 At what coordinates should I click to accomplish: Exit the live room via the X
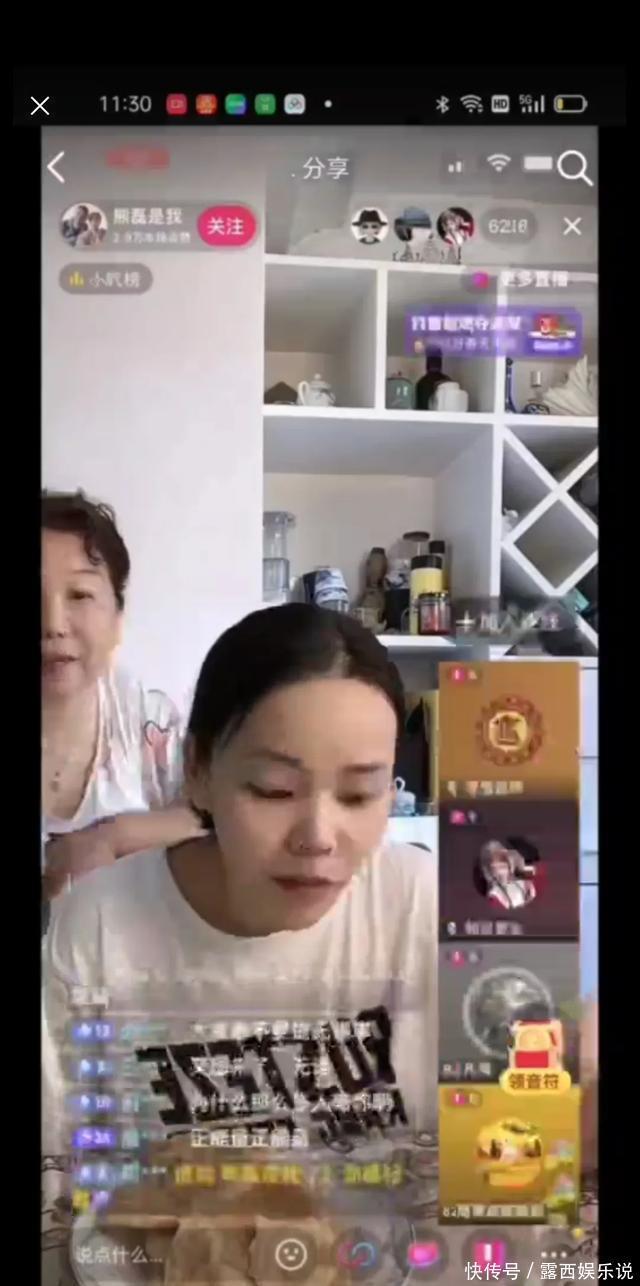pos(572,227)
